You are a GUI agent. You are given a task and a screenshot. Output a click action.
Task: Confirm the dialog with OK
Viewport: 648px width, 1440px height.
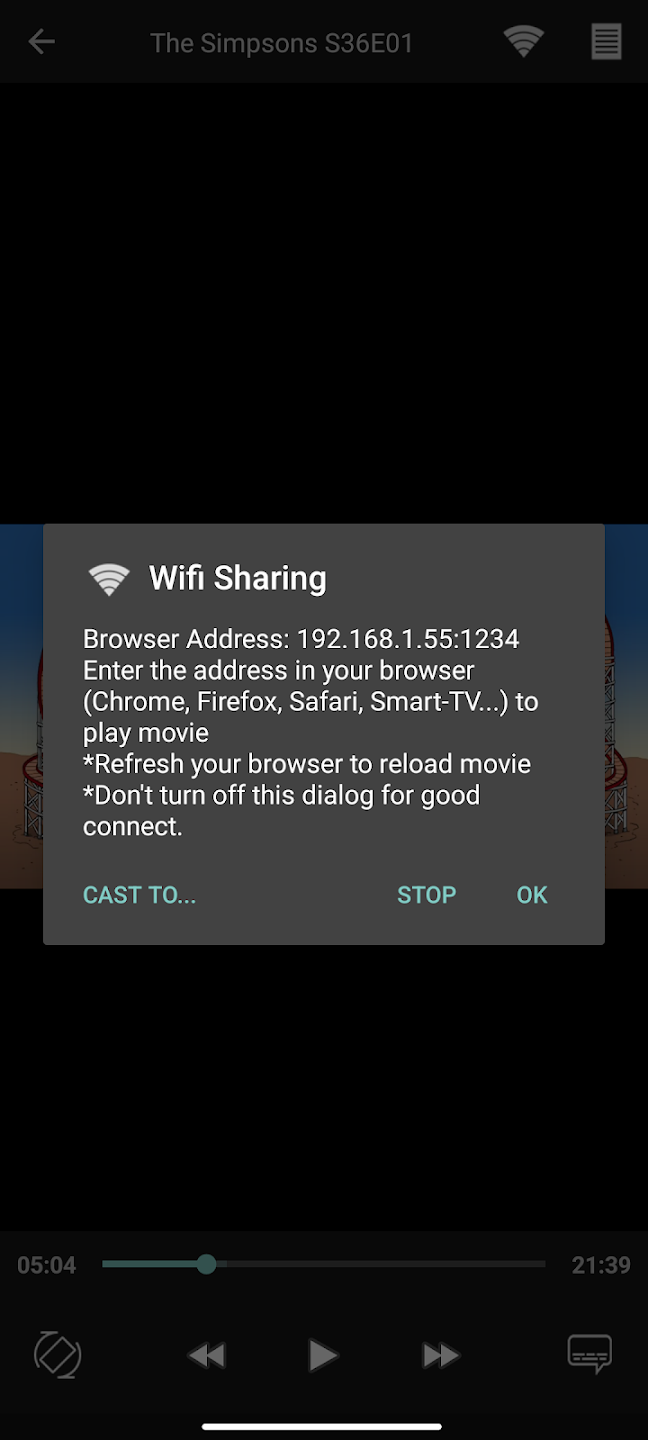tap(531, 894)
